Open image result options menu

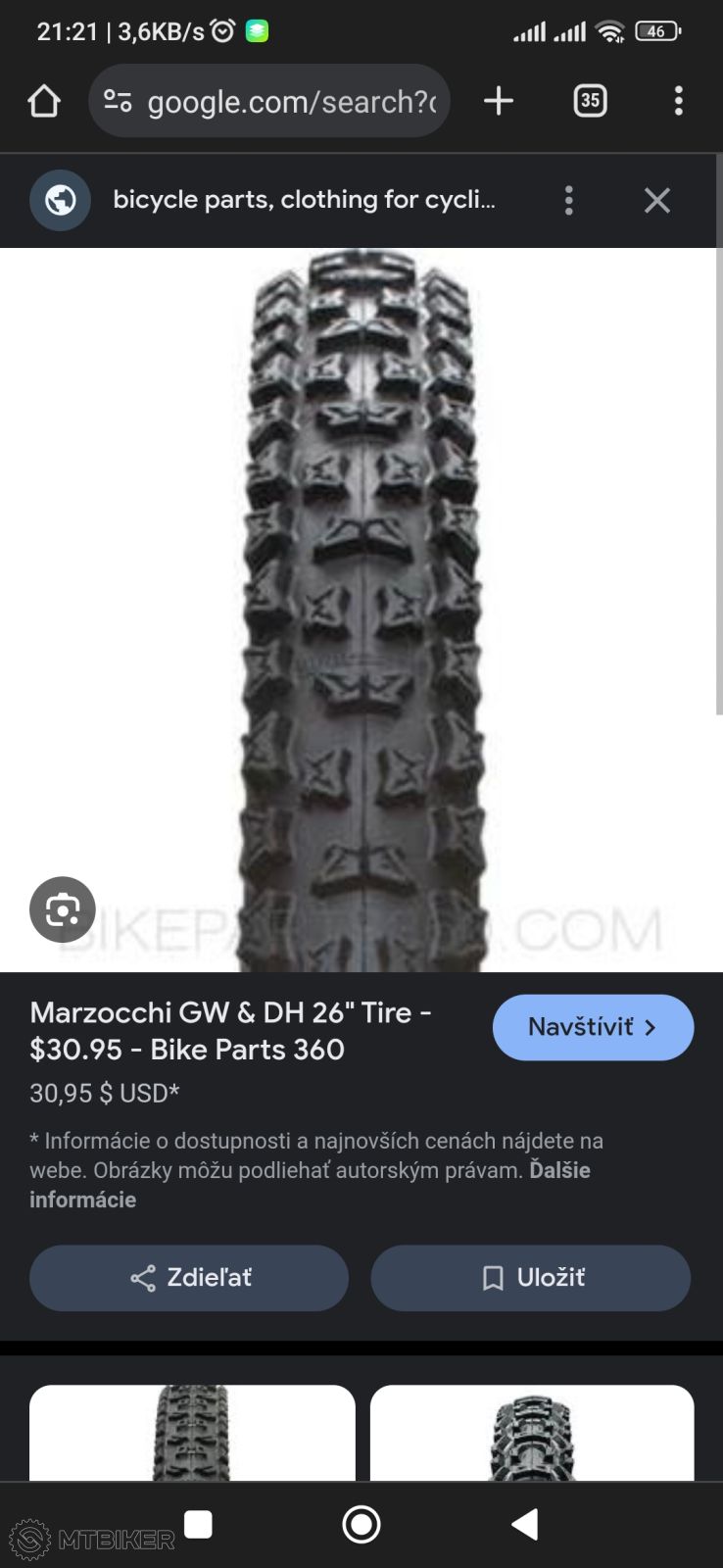point(568,200)
